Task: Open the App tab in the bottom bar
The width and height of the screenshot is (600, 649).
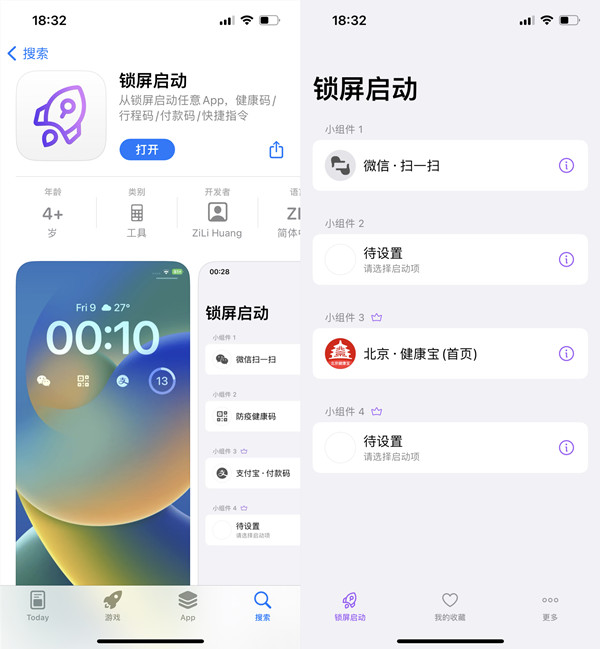Action: pyautogui.click(x=187, y=606)
